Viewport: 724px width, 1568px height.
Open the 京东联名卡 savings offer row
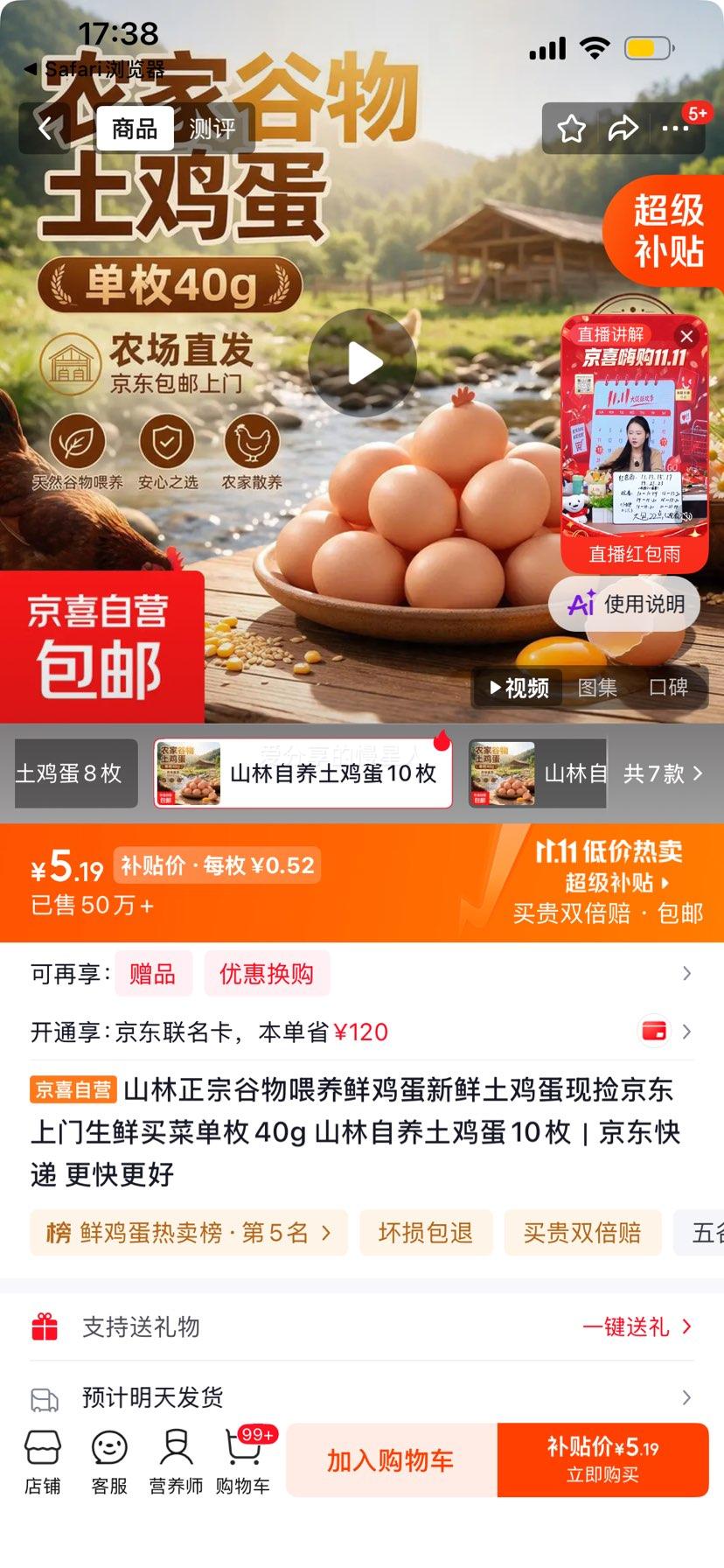pyautogui.click(x=362, y=1032)
